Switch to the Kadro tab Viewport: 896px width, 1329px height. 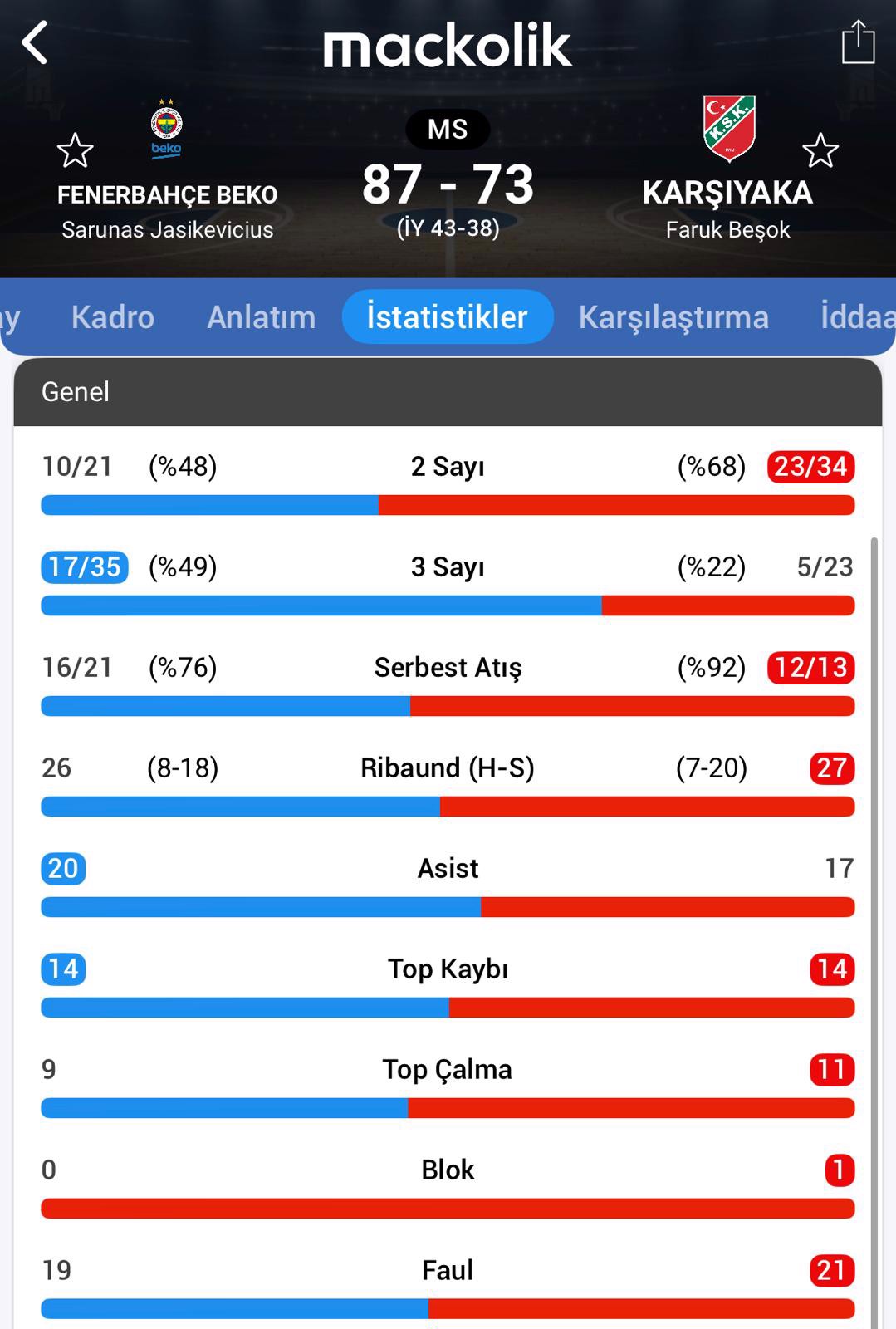pos(113,317)
